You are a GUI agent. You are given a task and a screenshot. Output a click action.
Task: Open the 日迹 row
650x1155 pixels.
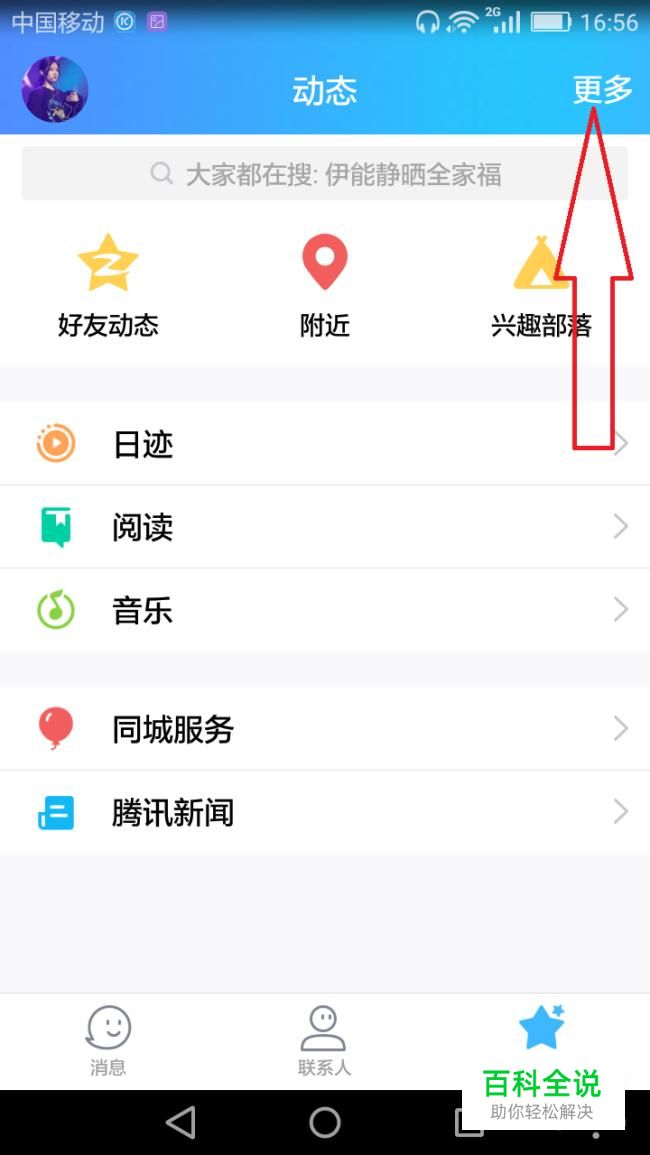pyautogui.click(x=325, y=443)
